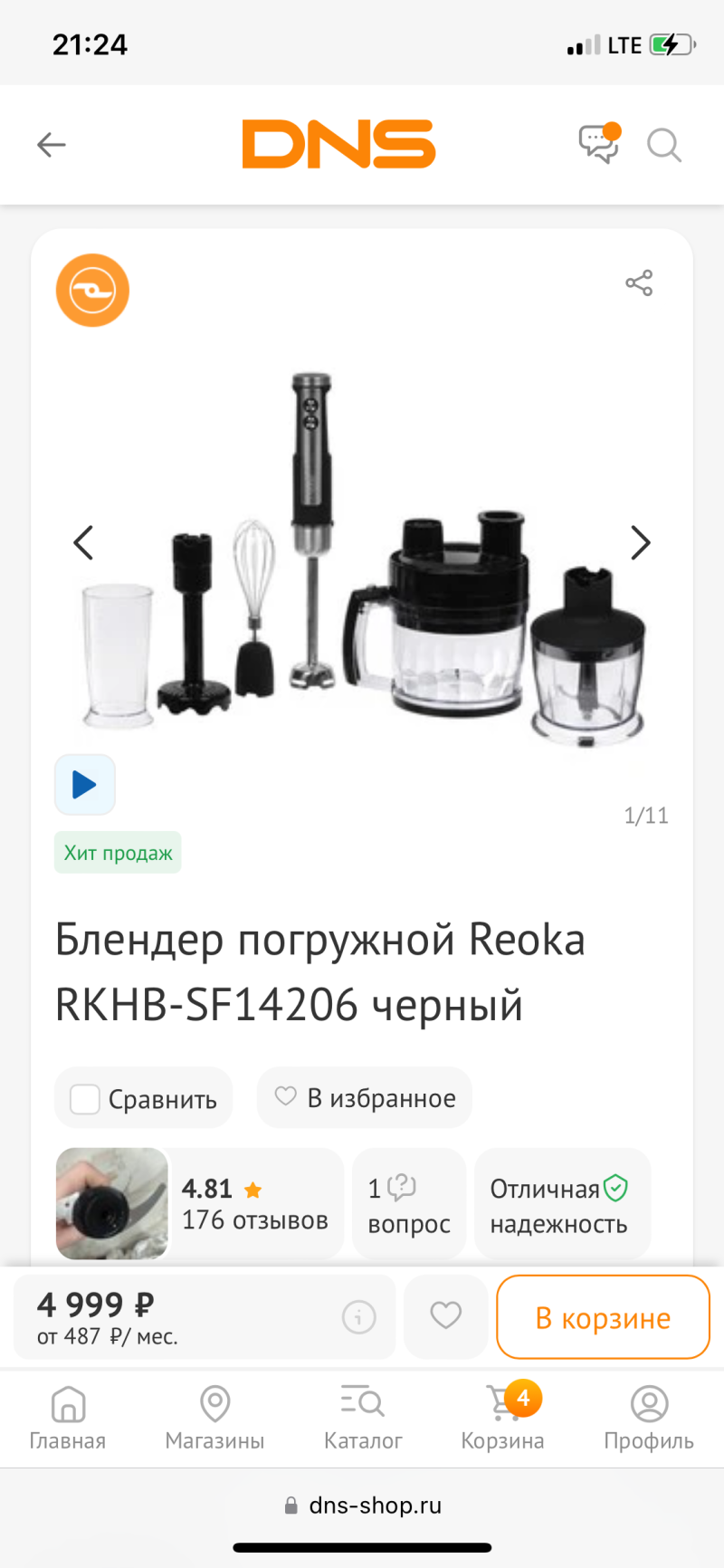
Task: Open customer review photo thumbnail
Action: pos(112,1203)
